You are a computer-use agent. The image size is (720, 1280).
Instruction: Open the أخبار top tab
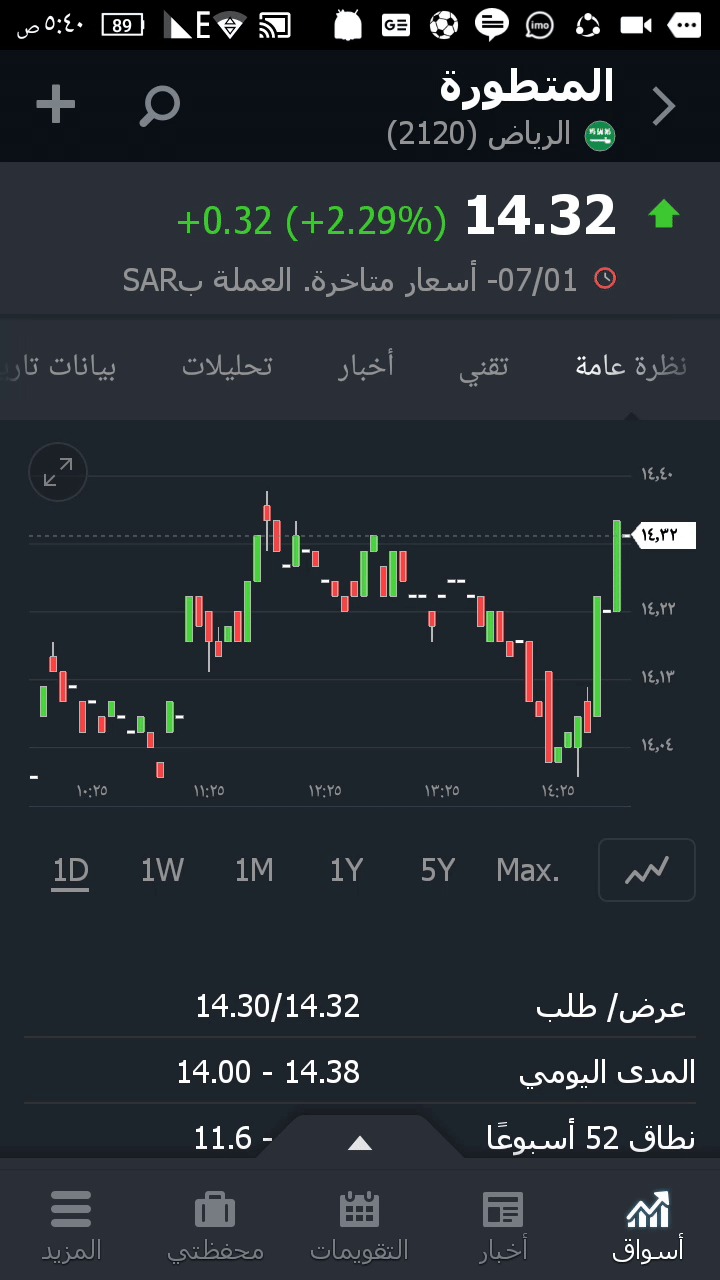(x=366, y=366)
